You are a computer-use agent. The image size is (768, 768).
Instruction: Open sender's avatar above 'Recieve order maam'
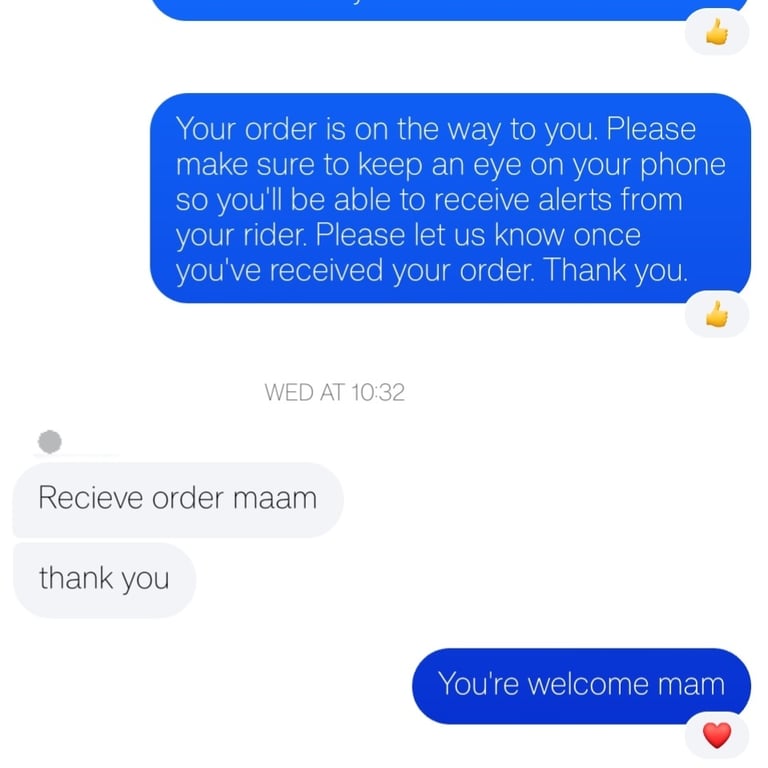tap(49, 442)
